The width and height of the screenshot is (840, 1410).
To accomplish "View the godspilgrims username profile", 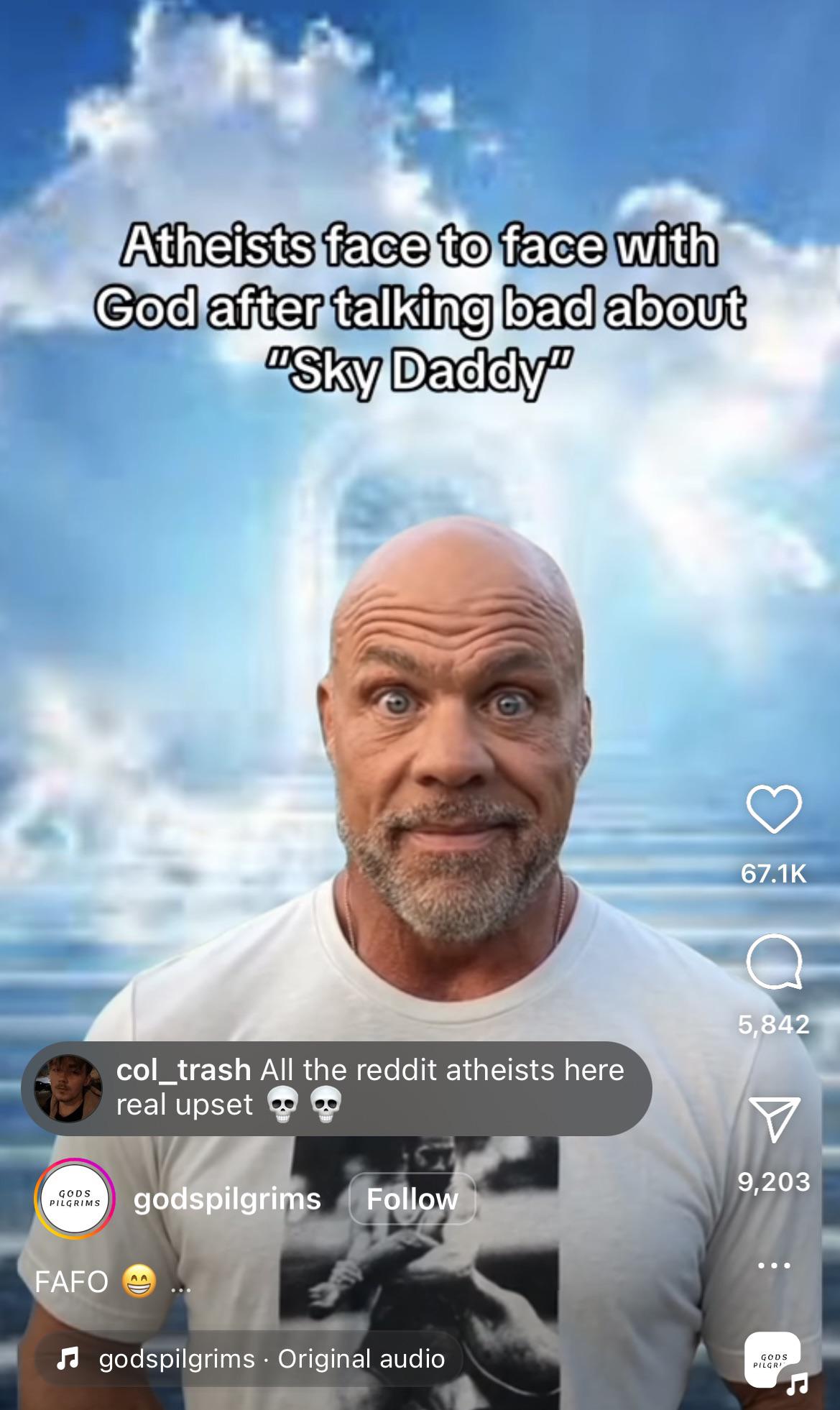I will [227, 1199].
